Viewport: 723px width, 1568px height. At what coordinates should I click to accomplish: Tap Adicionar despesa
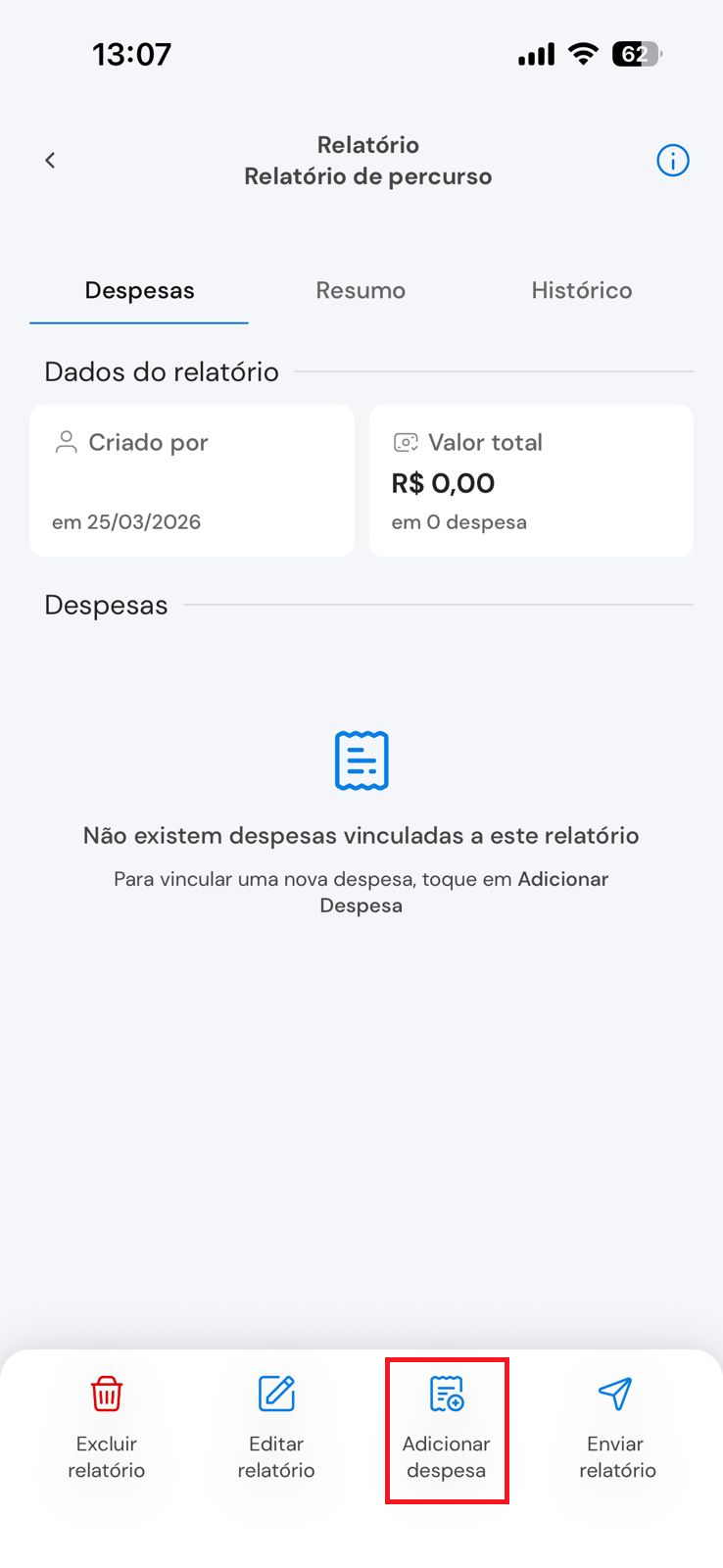tap(447, 1428)
